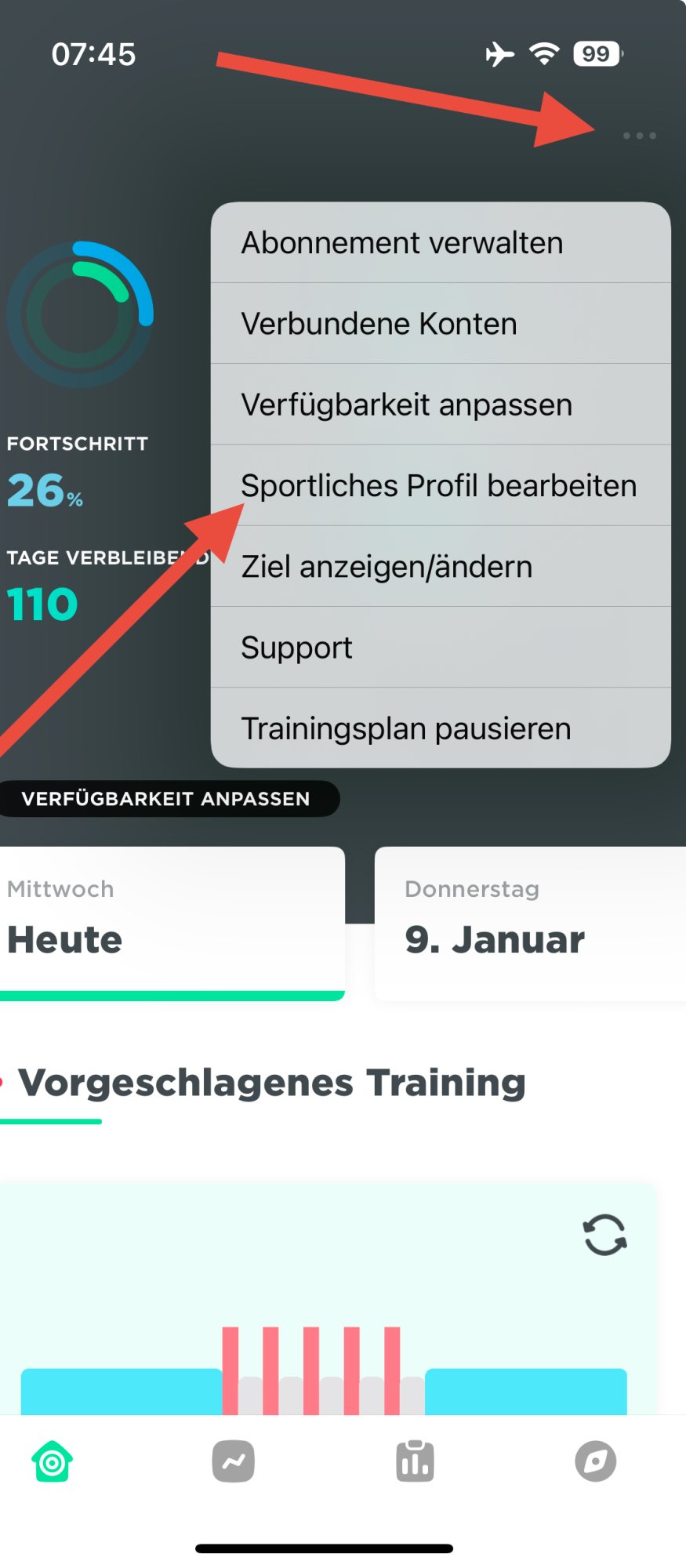This screenshot has height=1568, width=686.
Task: Select Trainingsplan pausieren
Action: (x=441, y=728)
